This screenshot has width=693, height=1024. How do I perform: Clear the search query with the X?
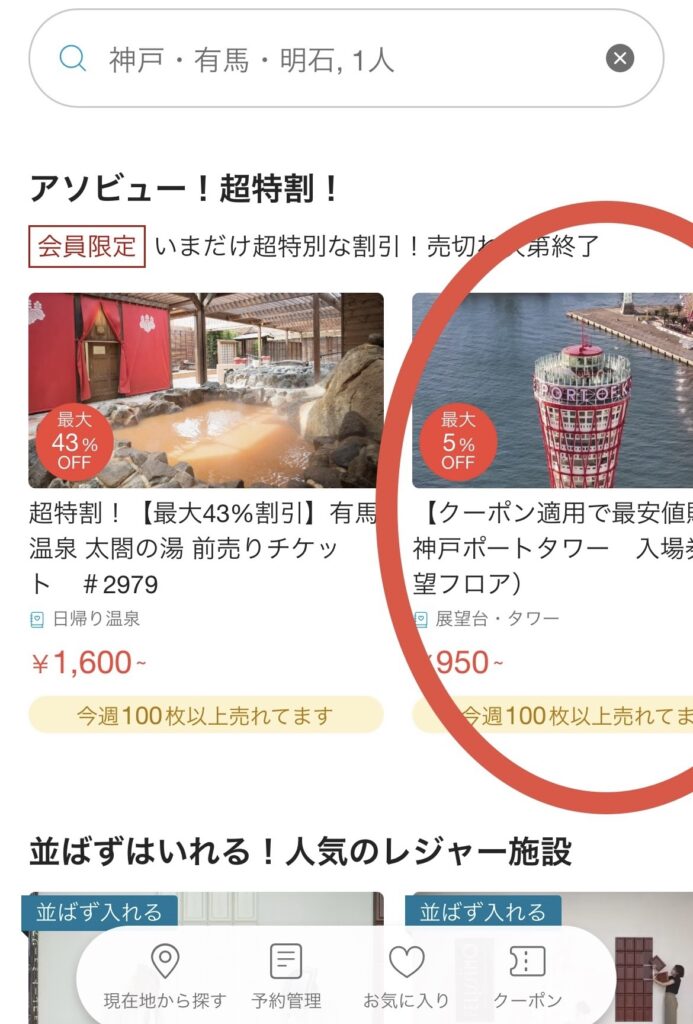click(x=620, y=59)
